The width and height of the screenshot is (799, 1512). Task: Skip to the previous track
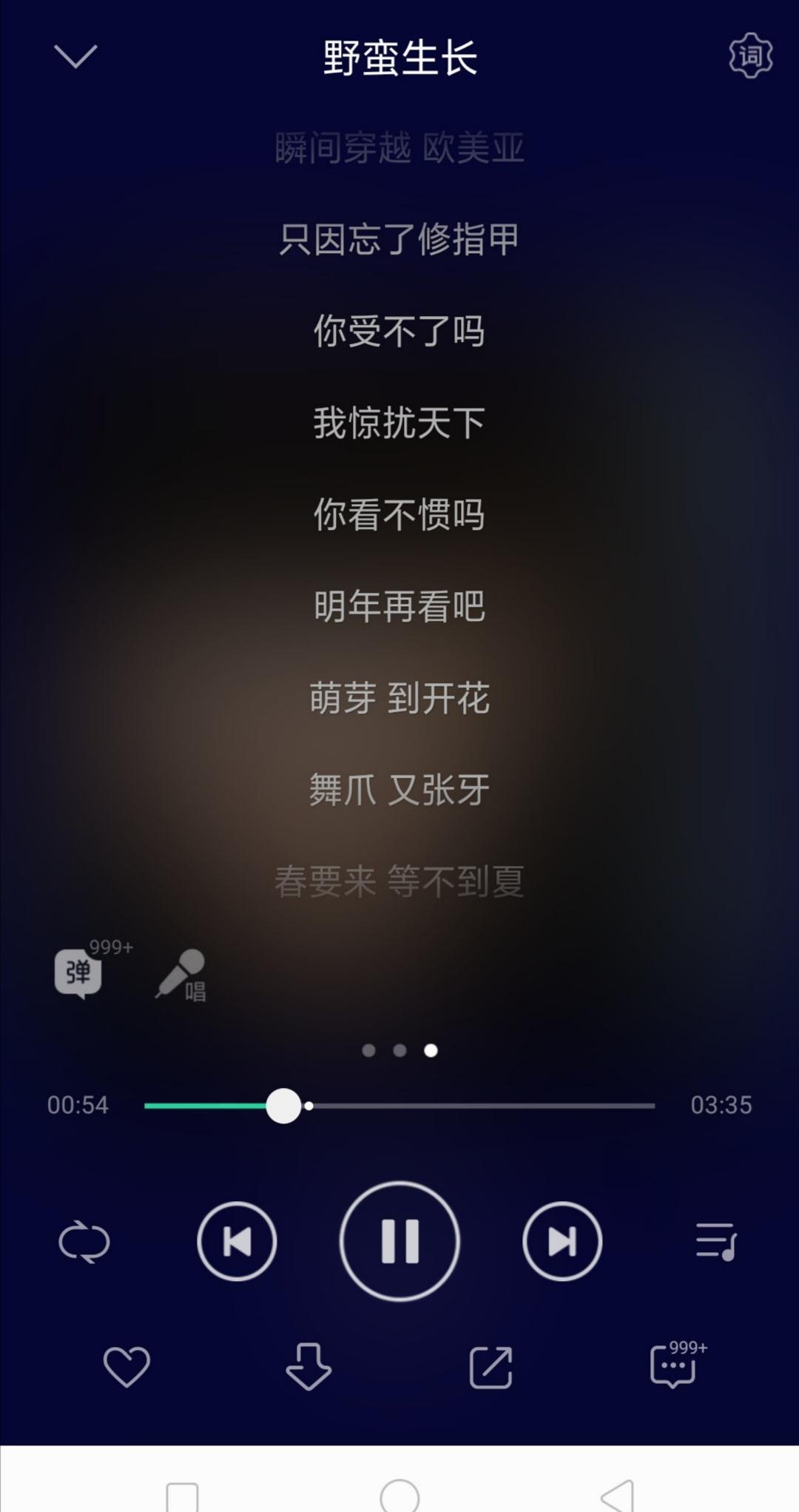[x=237, y=1241]
